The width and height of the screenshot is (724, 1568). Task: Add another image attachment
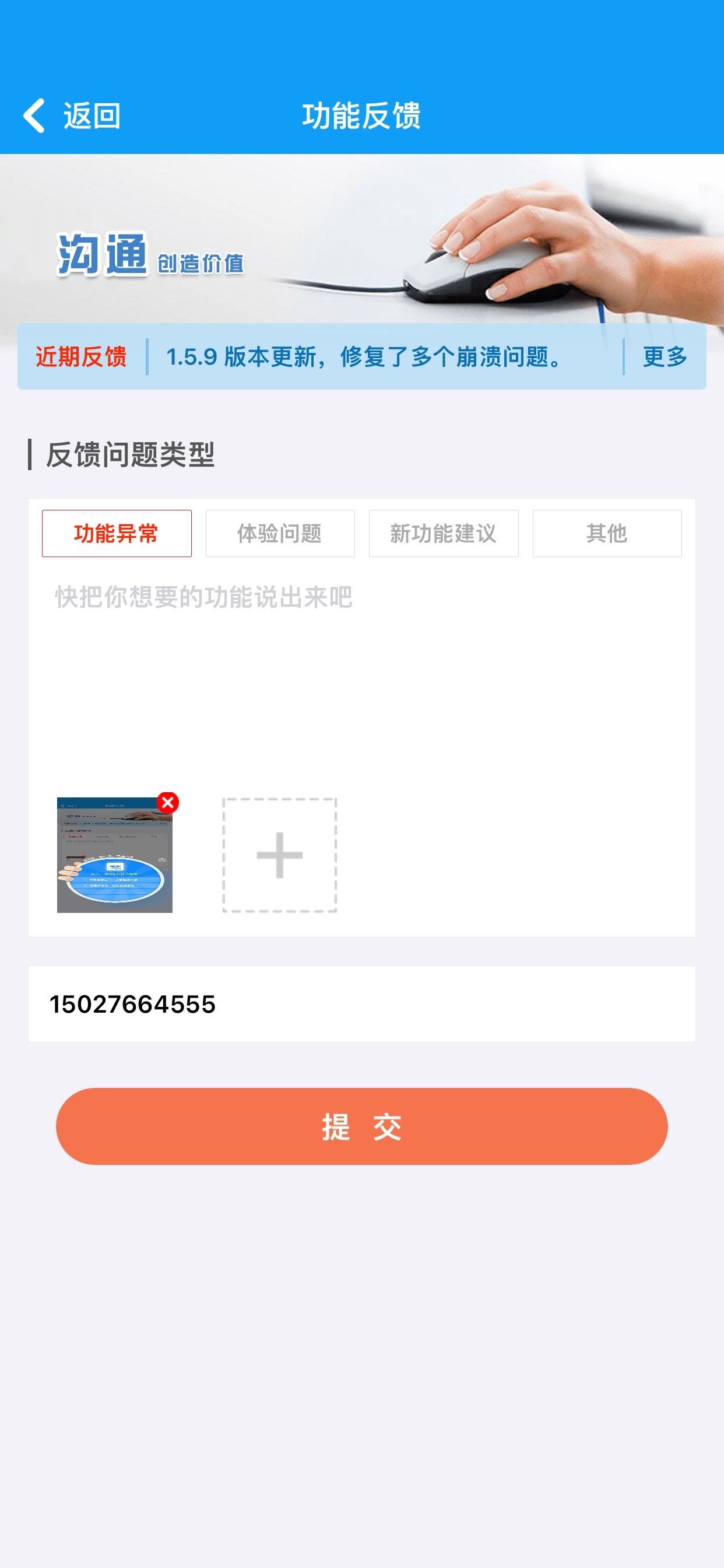pyautogui.click(x=280, y=855)
